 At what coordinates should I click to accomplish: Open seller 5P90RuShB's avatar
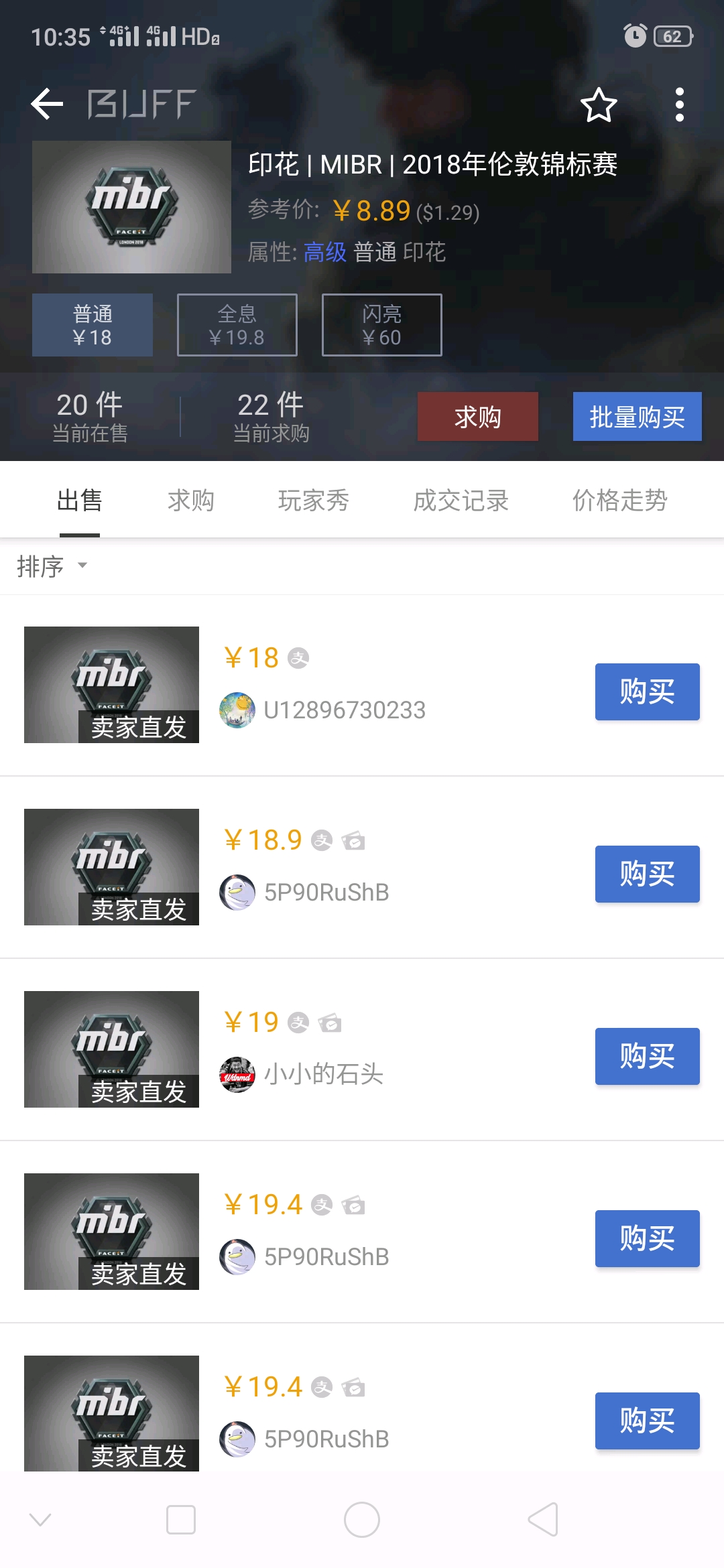pos(237,893)
